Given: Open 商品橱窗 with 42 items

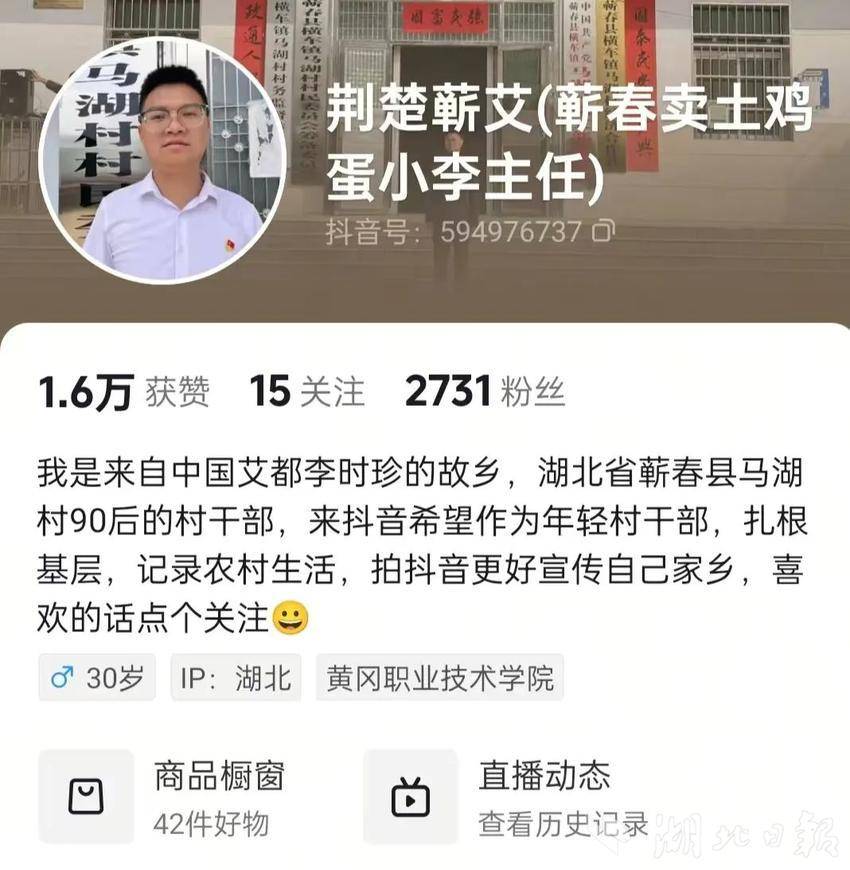Looking at the screenshot, I should coord(162,797).
